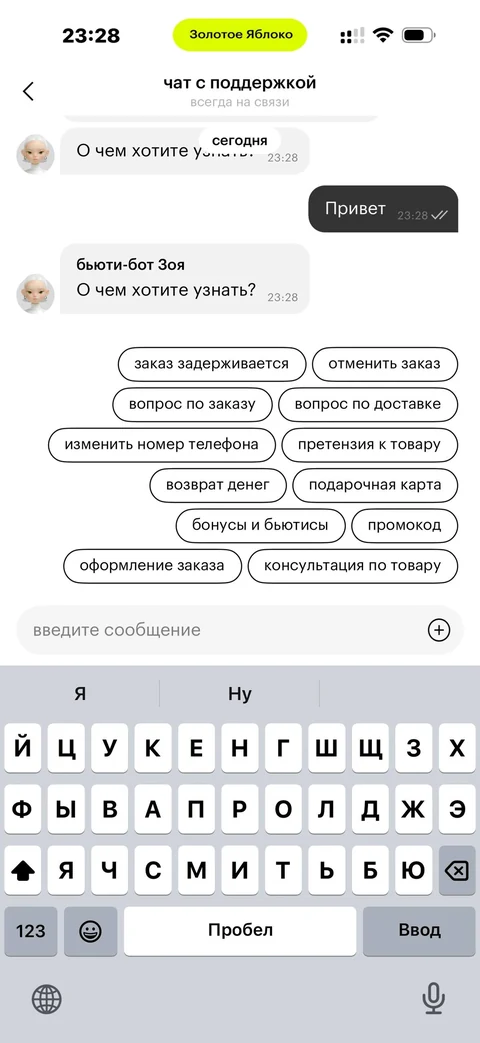This screenshot has width=480, height=1043.
Task: Tap the 'промокод' quick reply
Action: tap(405, 525)
